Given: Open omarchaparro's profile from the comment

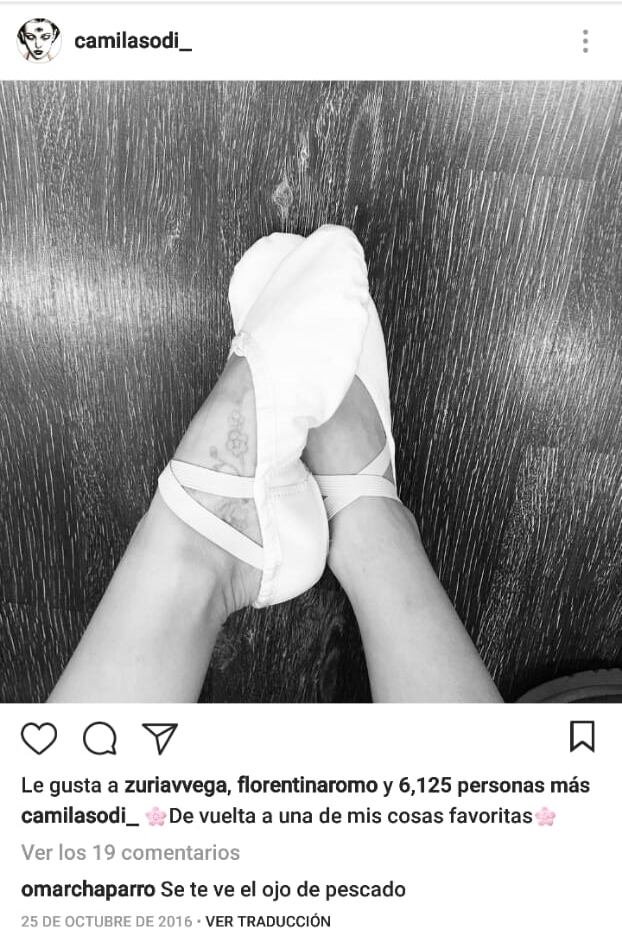Looking at the screenshot, I should 87,888.
